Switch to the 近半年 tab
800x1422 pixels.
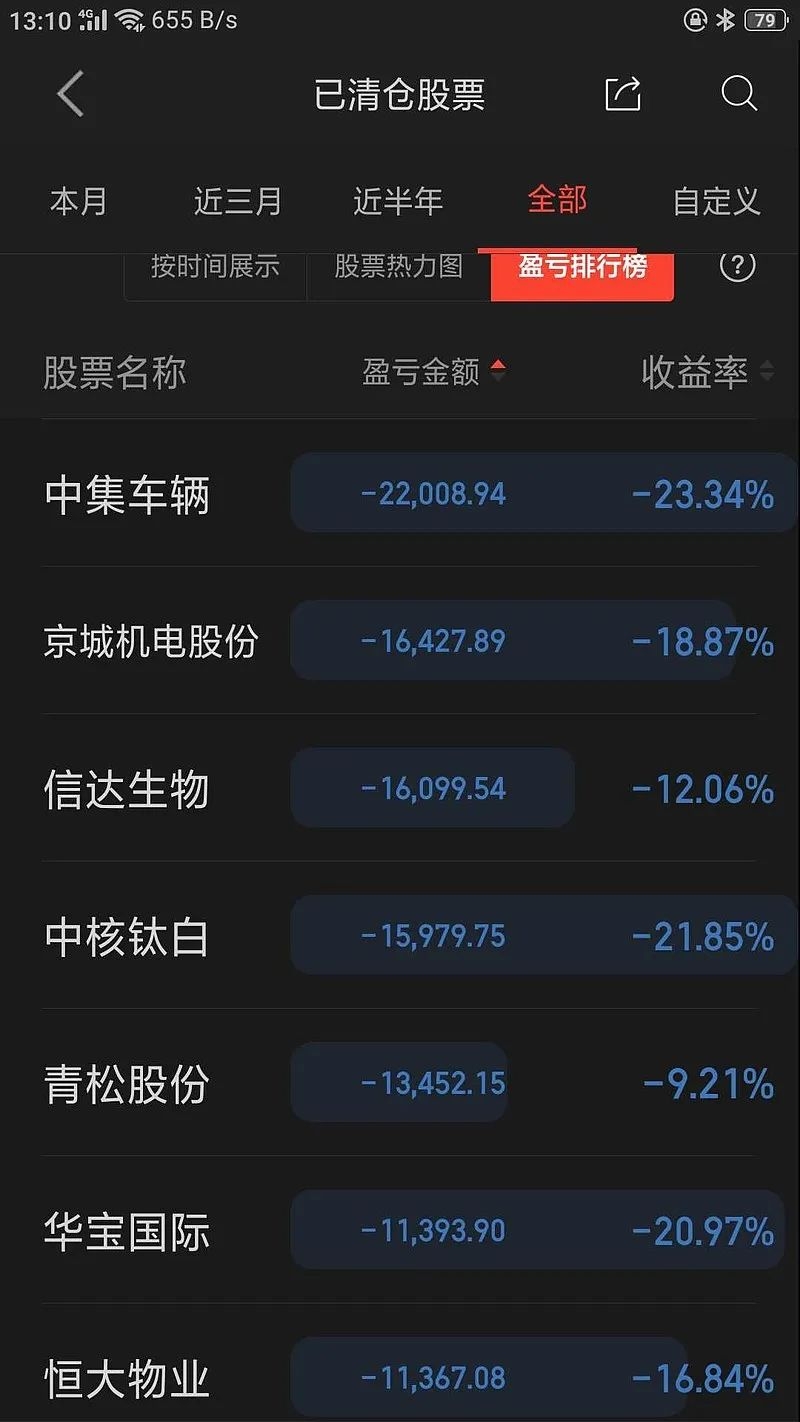click(398, 201)
